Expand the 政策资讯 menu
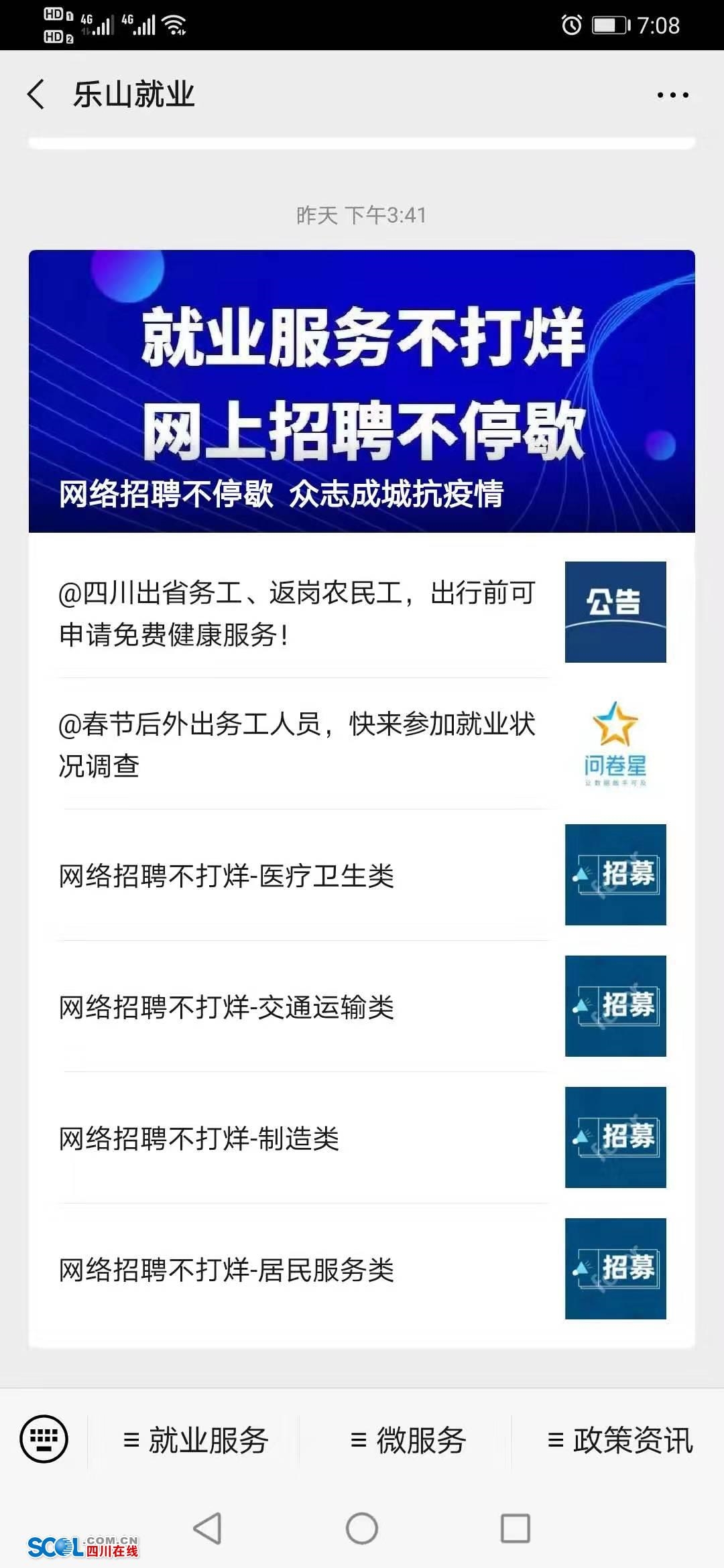 619,1440
